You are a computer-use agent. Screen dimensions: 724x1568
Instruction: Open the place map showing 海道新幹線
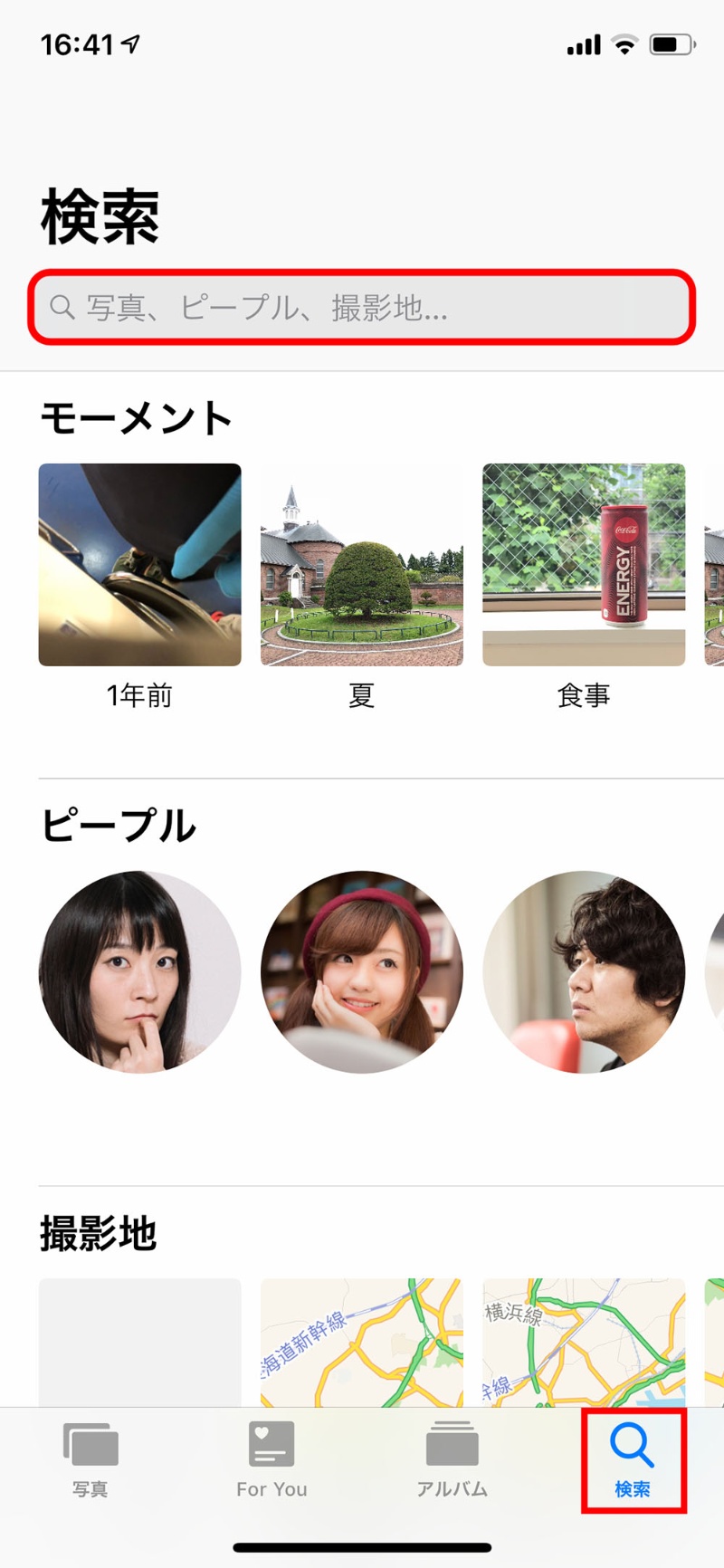coord(362,1342)
